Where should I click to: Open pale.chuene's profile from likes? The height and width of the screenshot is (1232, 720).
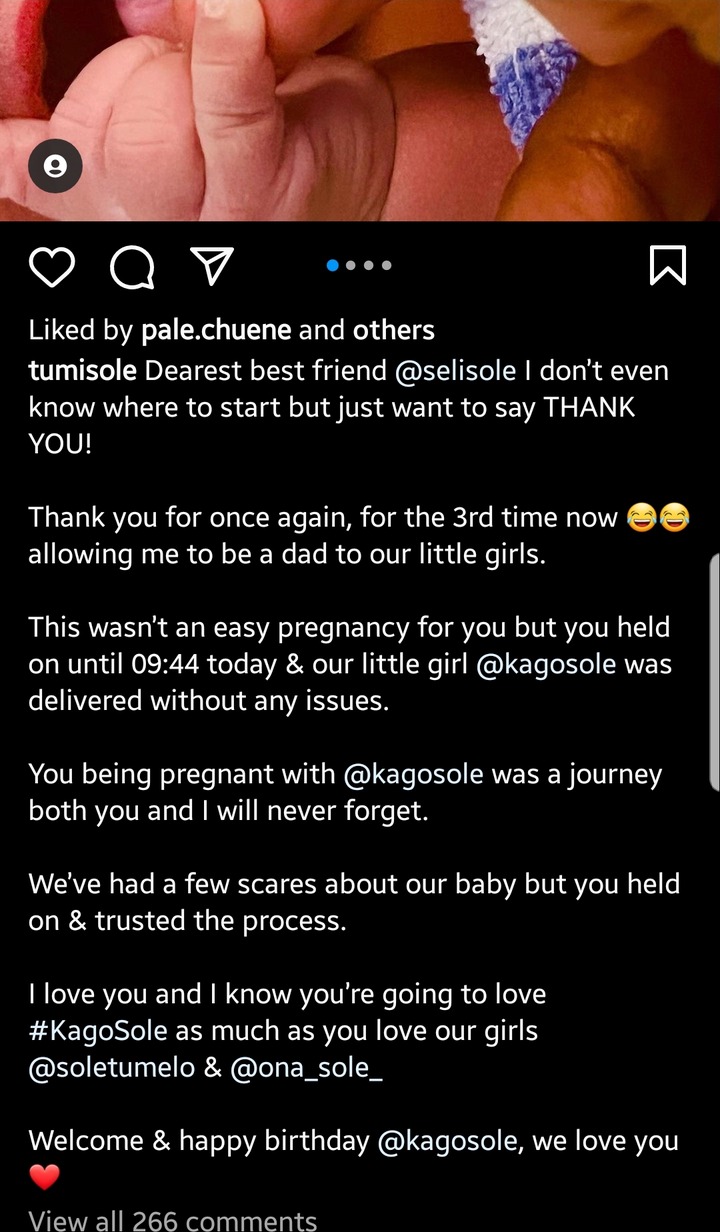(217, 330)
